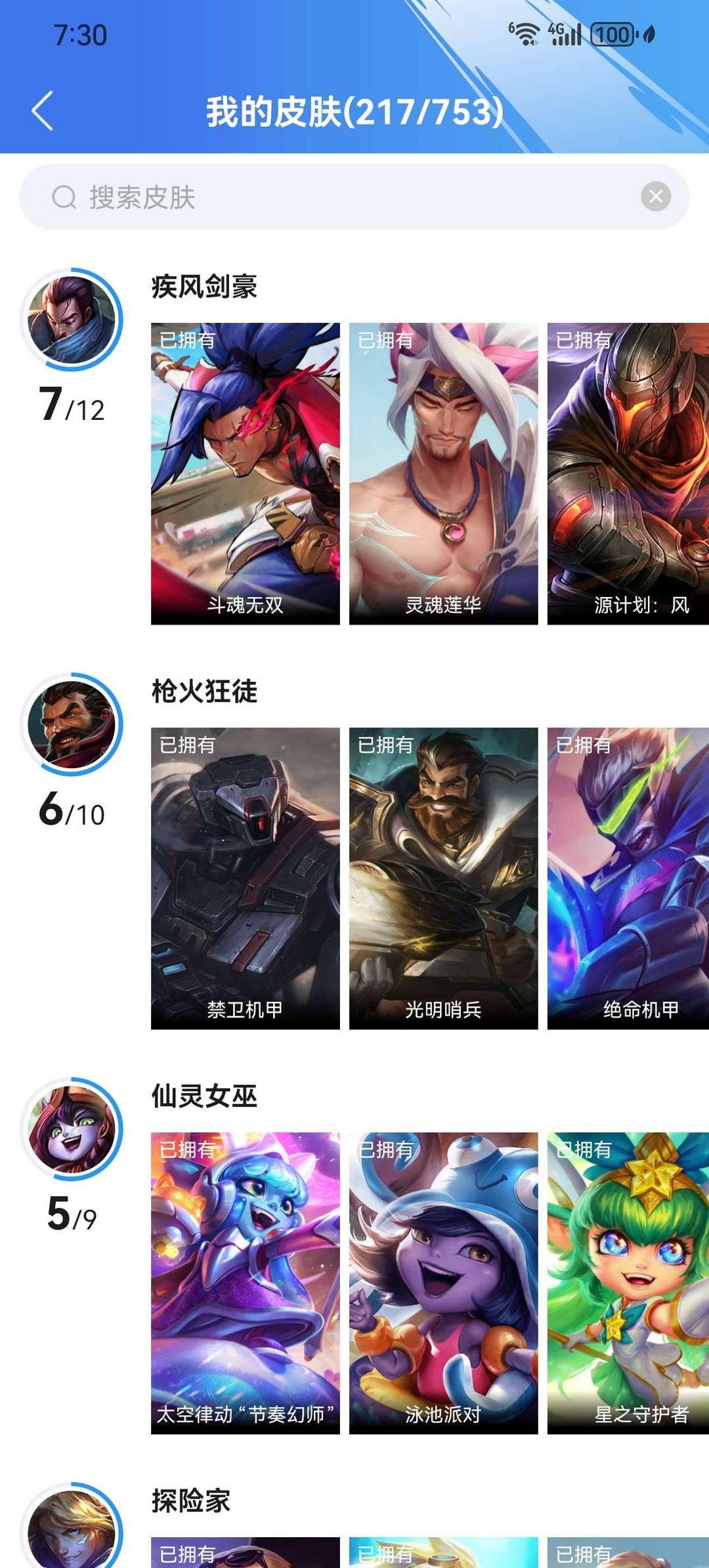709x1568 pixels.
Task: Open the 禁卫机甲 skin card
Action: pos(246,878)
